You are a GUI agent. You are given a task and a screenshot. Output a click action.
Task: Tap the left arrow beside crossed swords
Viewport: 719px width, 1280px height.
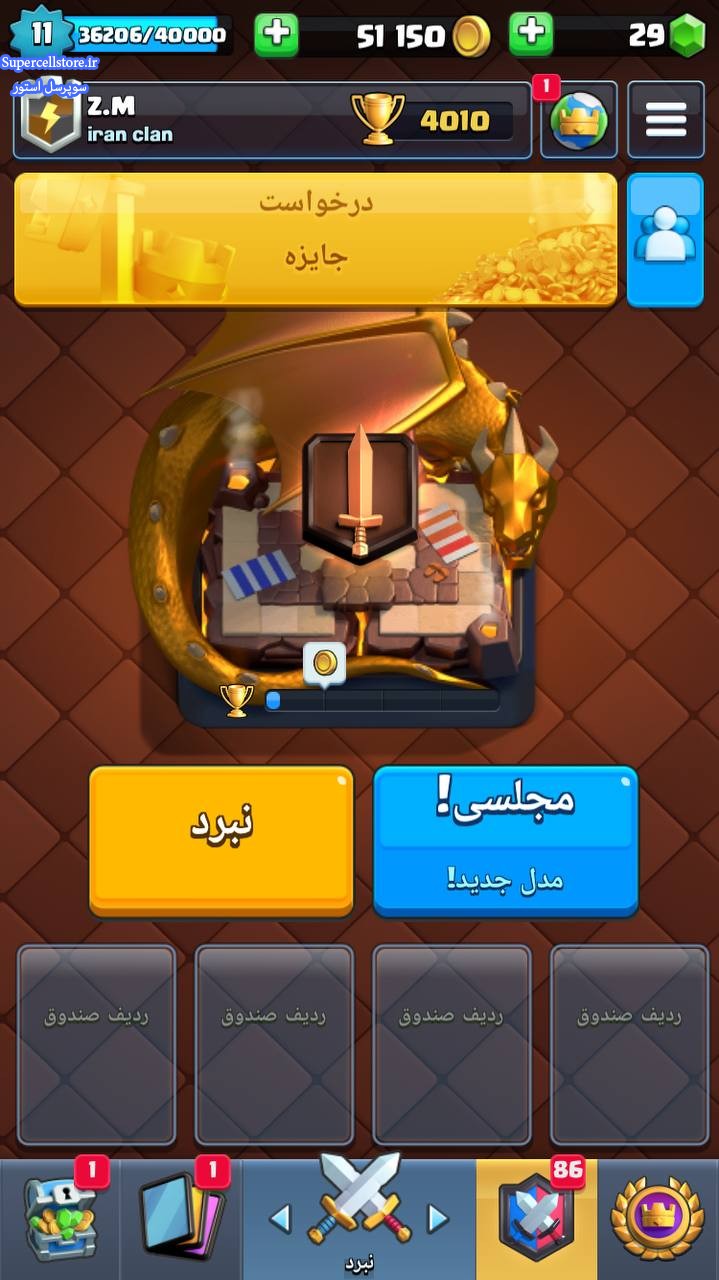(281, 1217)
